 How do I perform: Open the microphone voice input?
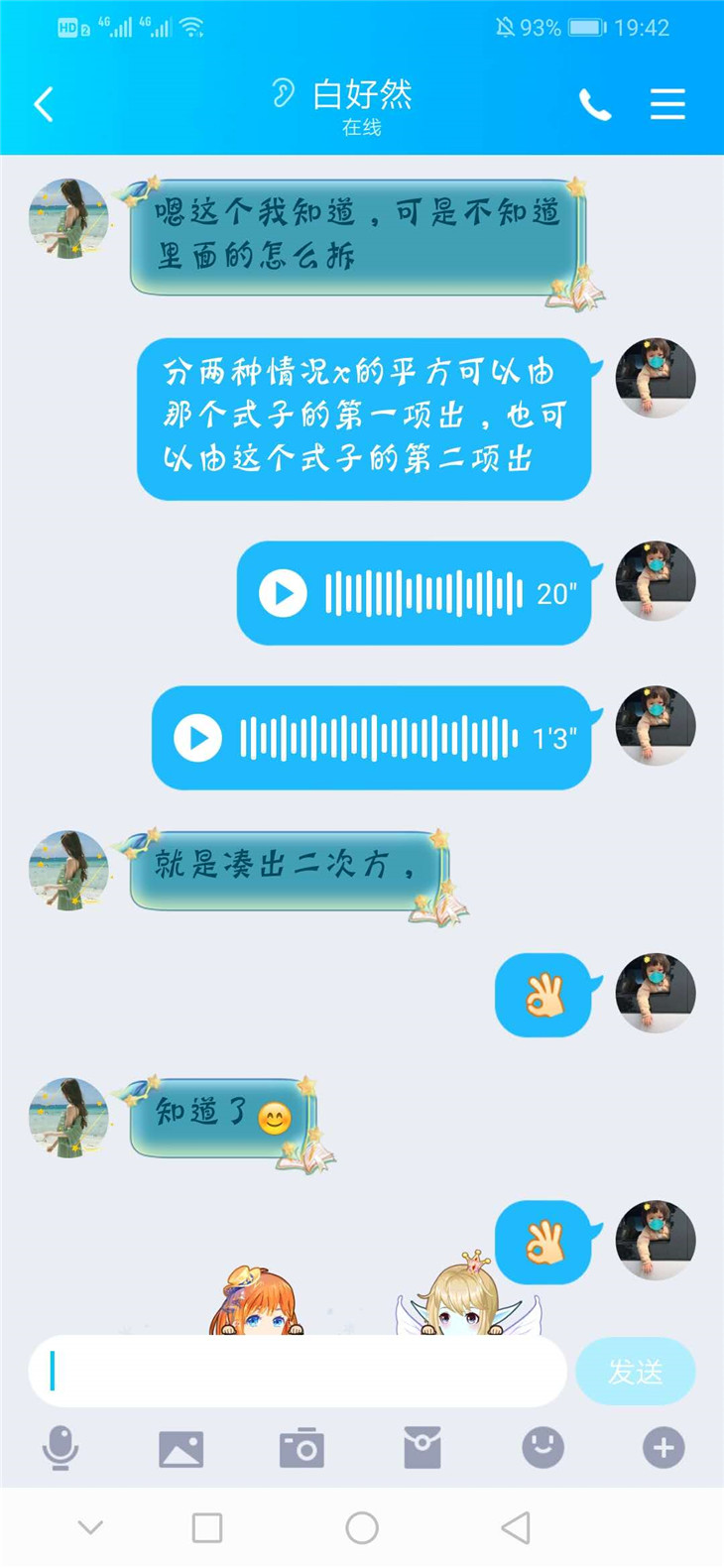click(60, 1448)
